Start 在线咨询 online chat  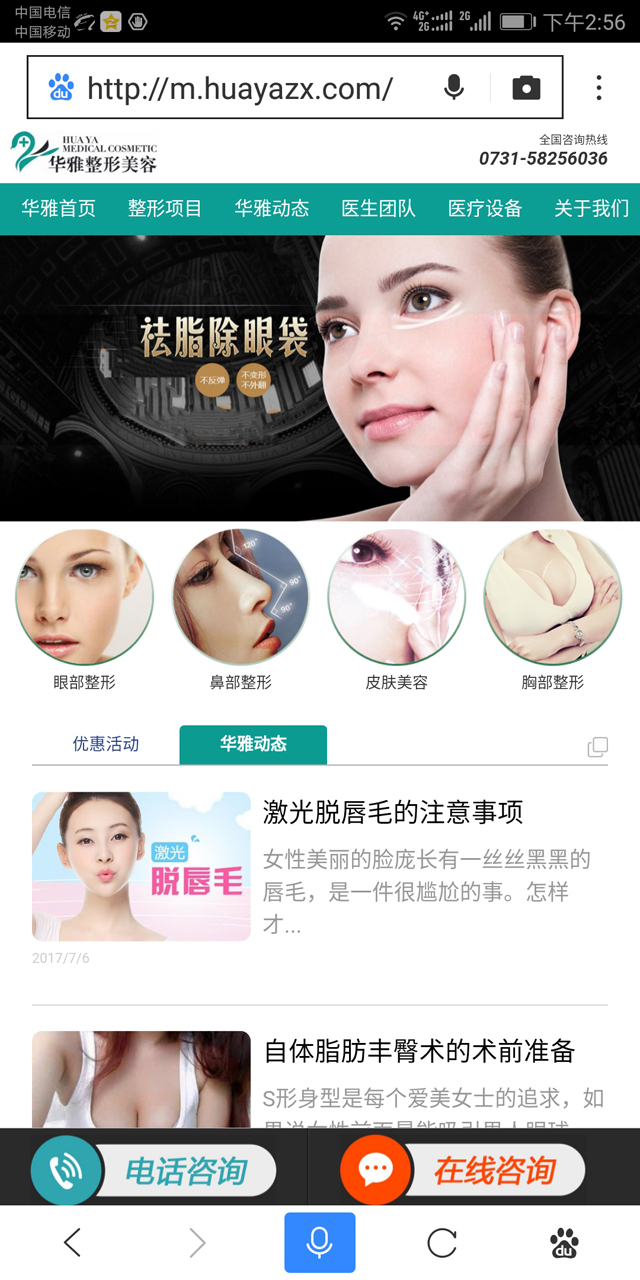click(465, 1170)
